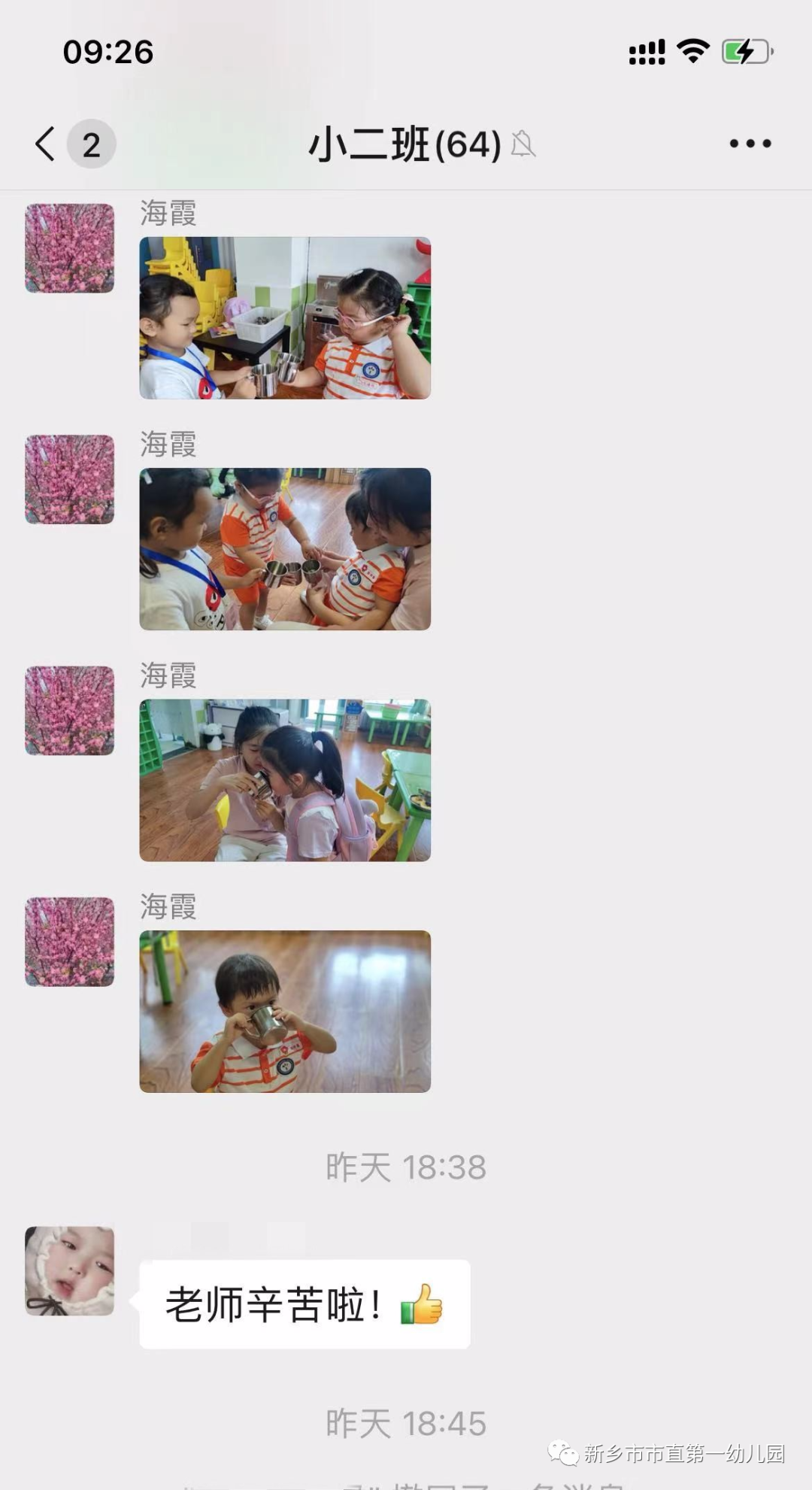This screenshot has width=812, height=1490.
Task: Open profile of the 老师辛苦啦 sender's avatar
Action: 70,1270
